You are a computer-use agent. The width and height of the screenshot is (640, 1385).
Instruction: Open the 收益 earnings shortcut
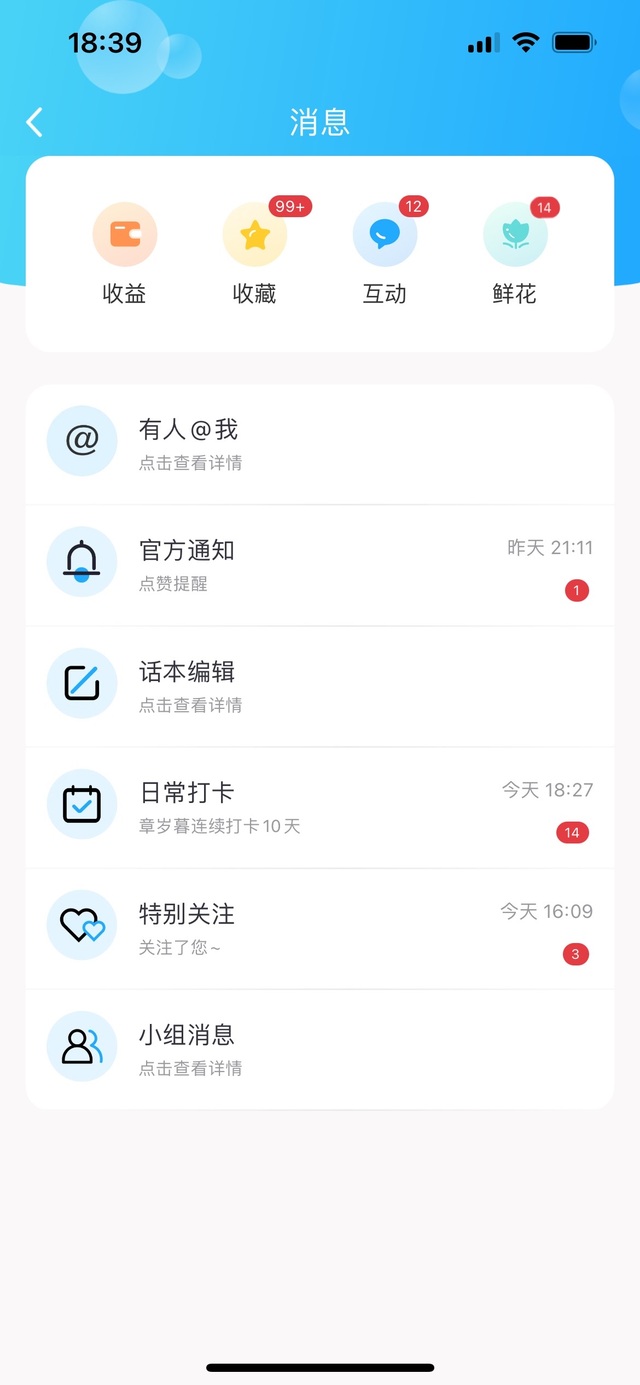coord(125,252)
